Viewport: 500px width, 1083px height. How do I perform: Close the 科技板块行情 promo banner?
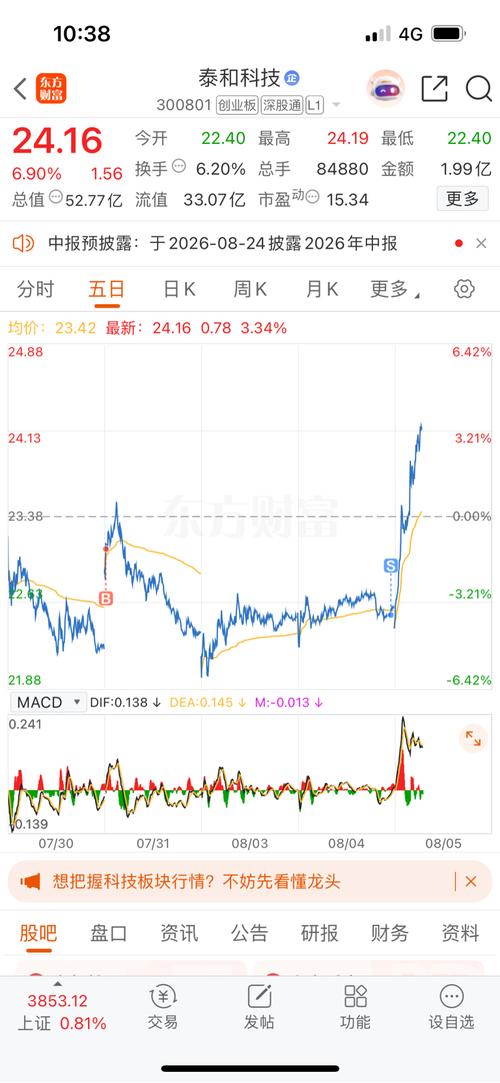471,881
